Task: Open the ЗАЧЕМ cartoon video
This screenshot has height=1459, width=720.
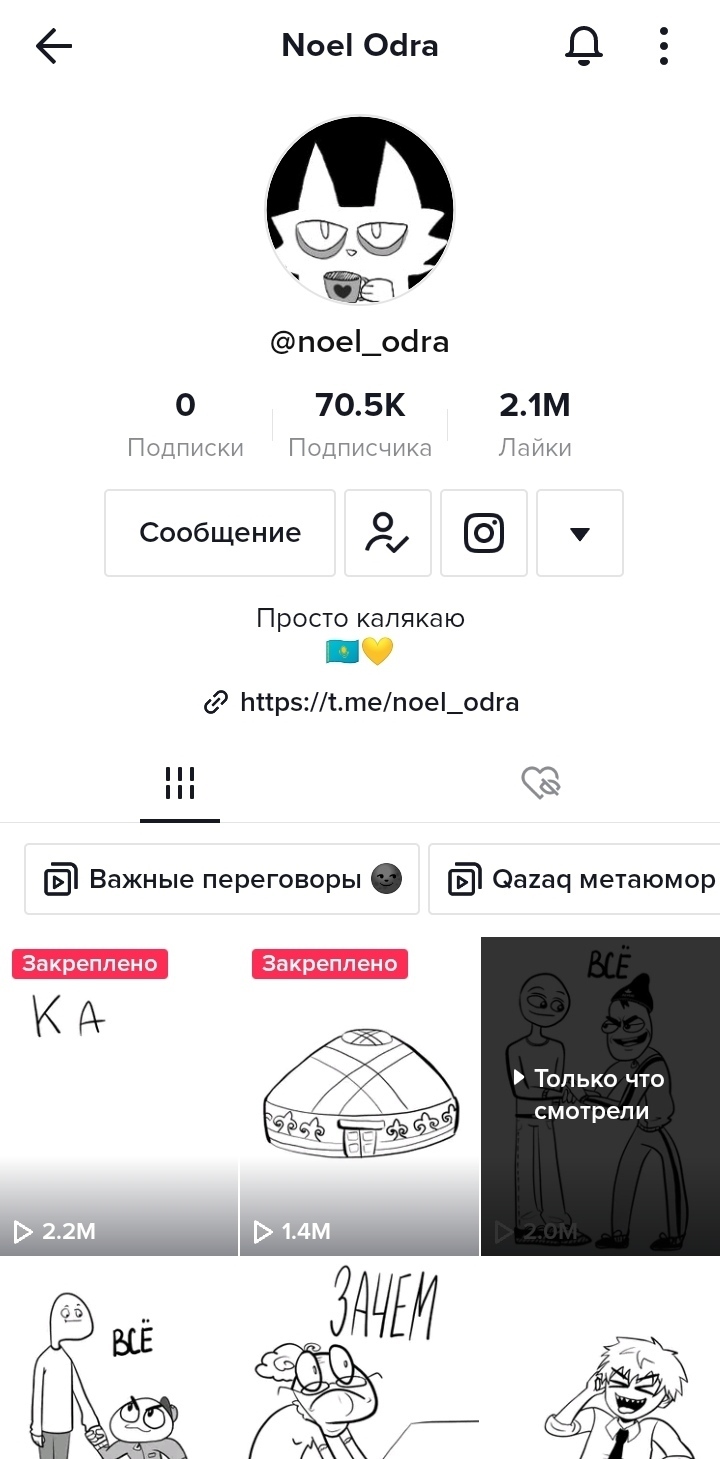Action: point(359,1360)
